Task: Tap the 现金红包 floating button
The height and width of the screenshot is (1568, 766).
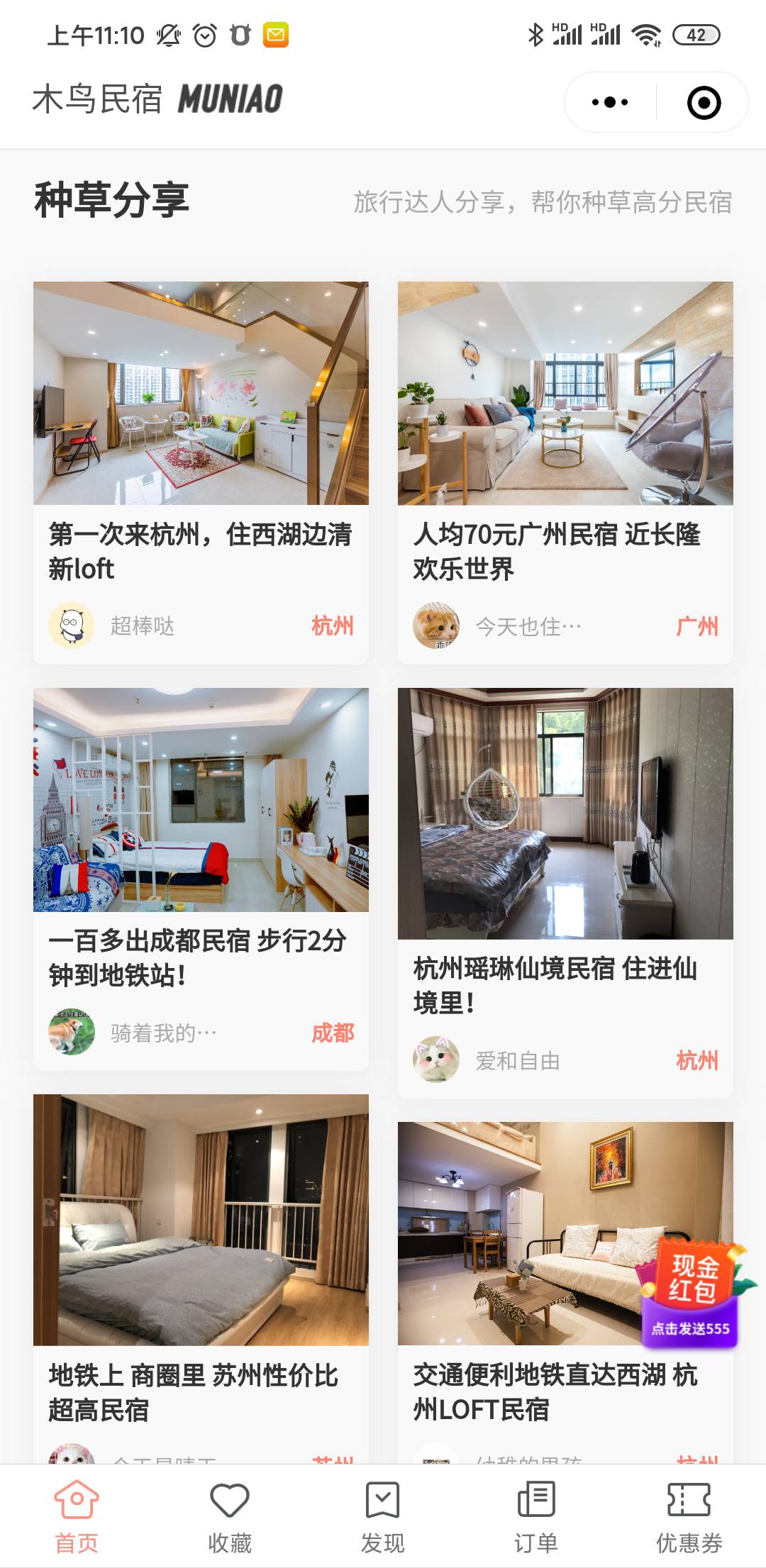Action: pyautogui.click(x=692, y=1294)
